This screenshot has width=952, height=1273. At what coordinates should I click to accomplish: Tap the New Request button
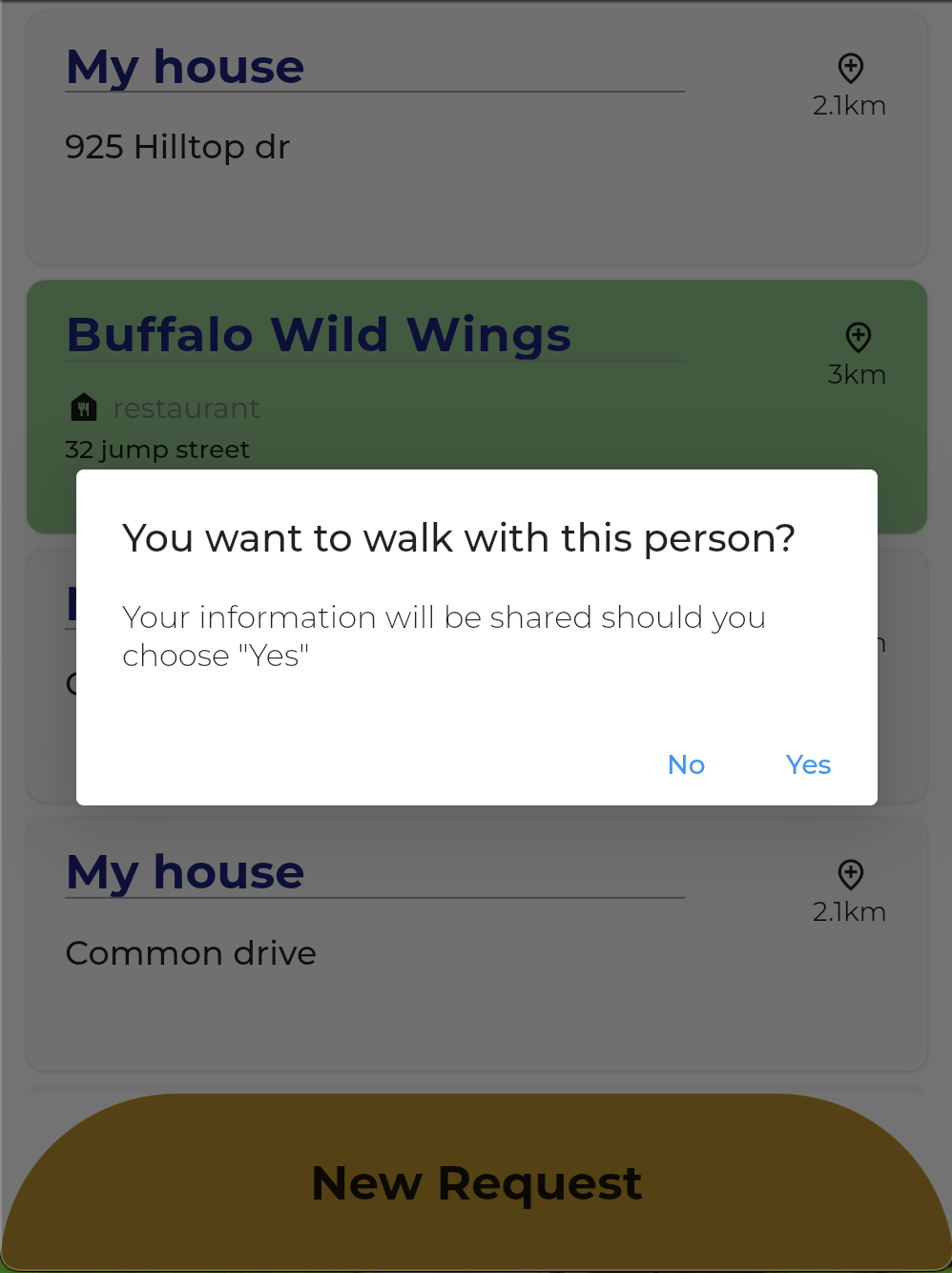[x=476, y=1183]
